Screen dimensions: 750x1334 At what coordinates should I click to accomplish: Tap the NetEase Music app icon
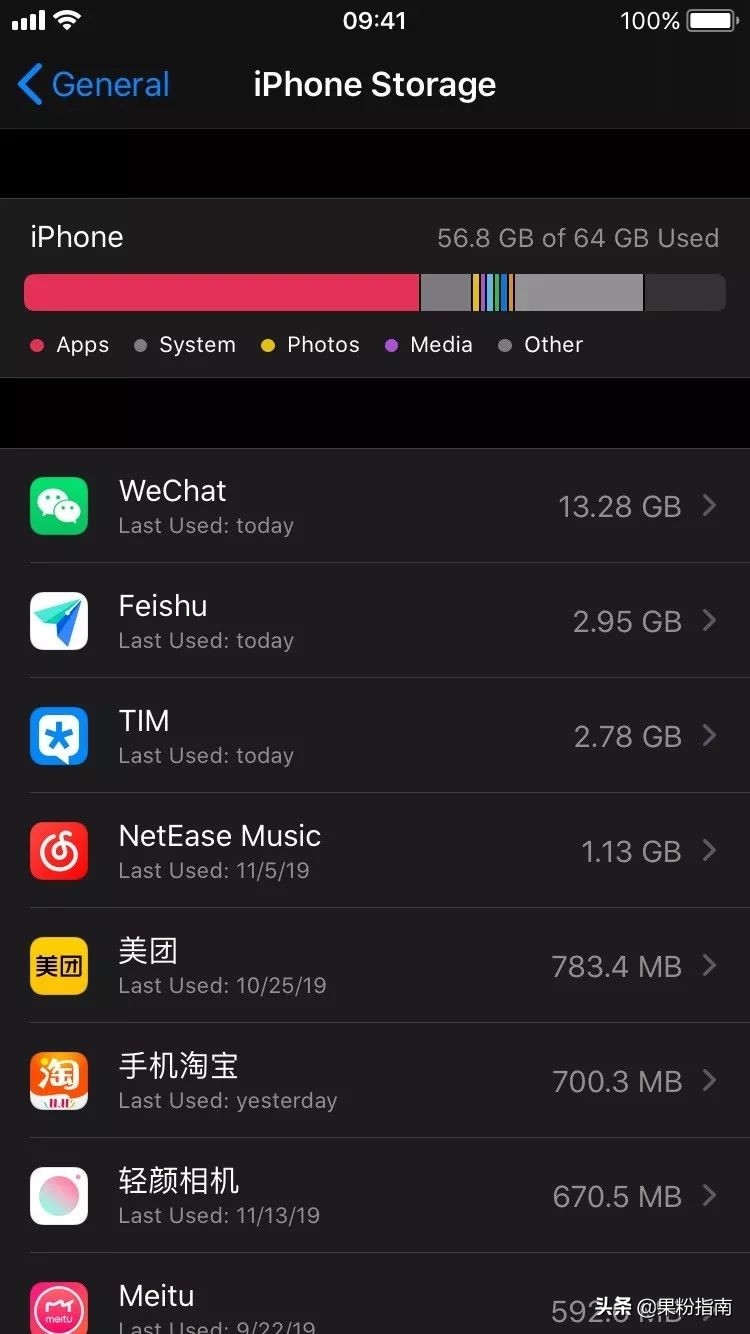point(59,851)
